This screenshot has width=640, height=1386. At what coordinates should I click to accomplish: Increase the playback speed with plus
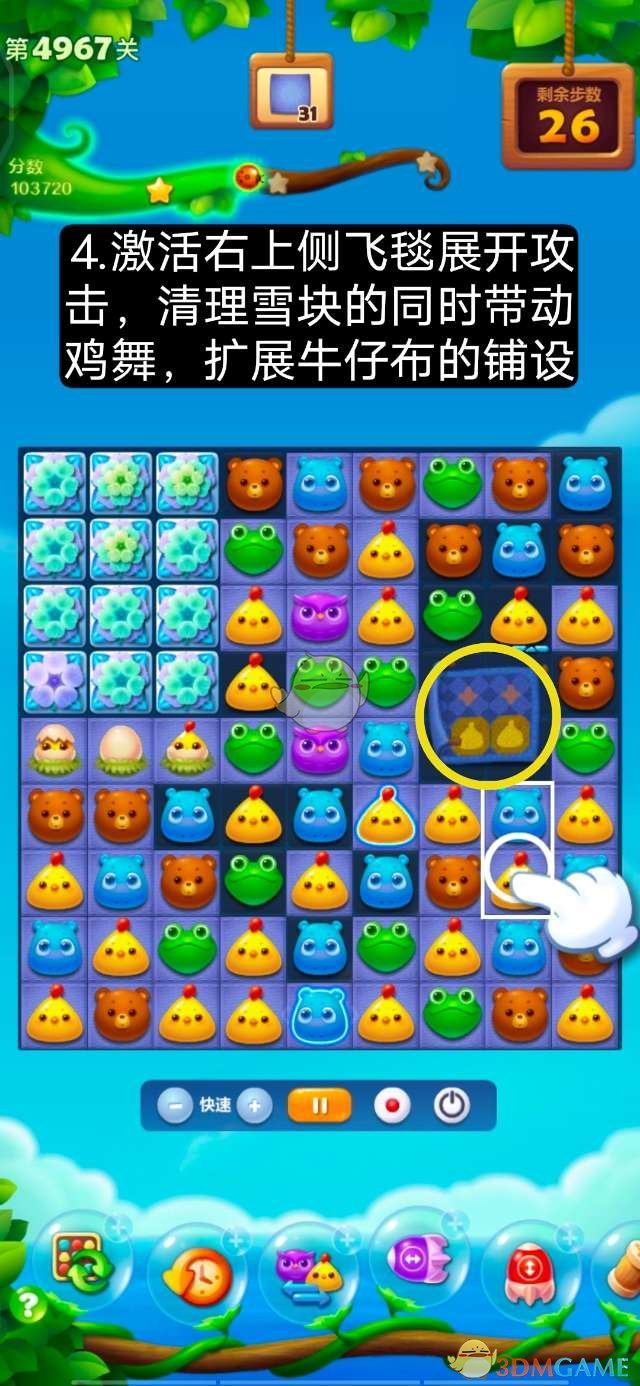point(255,1106)
